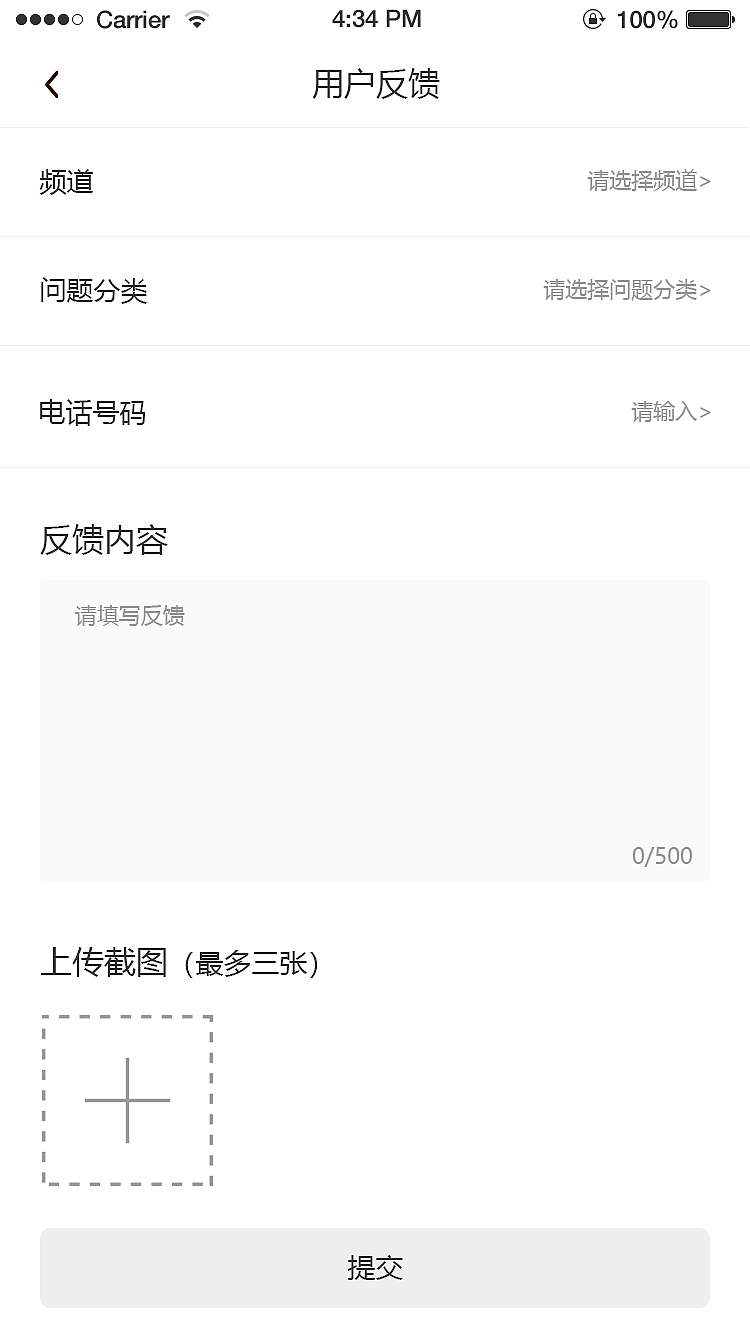Open the 频道 channel picker

[375, 182]
